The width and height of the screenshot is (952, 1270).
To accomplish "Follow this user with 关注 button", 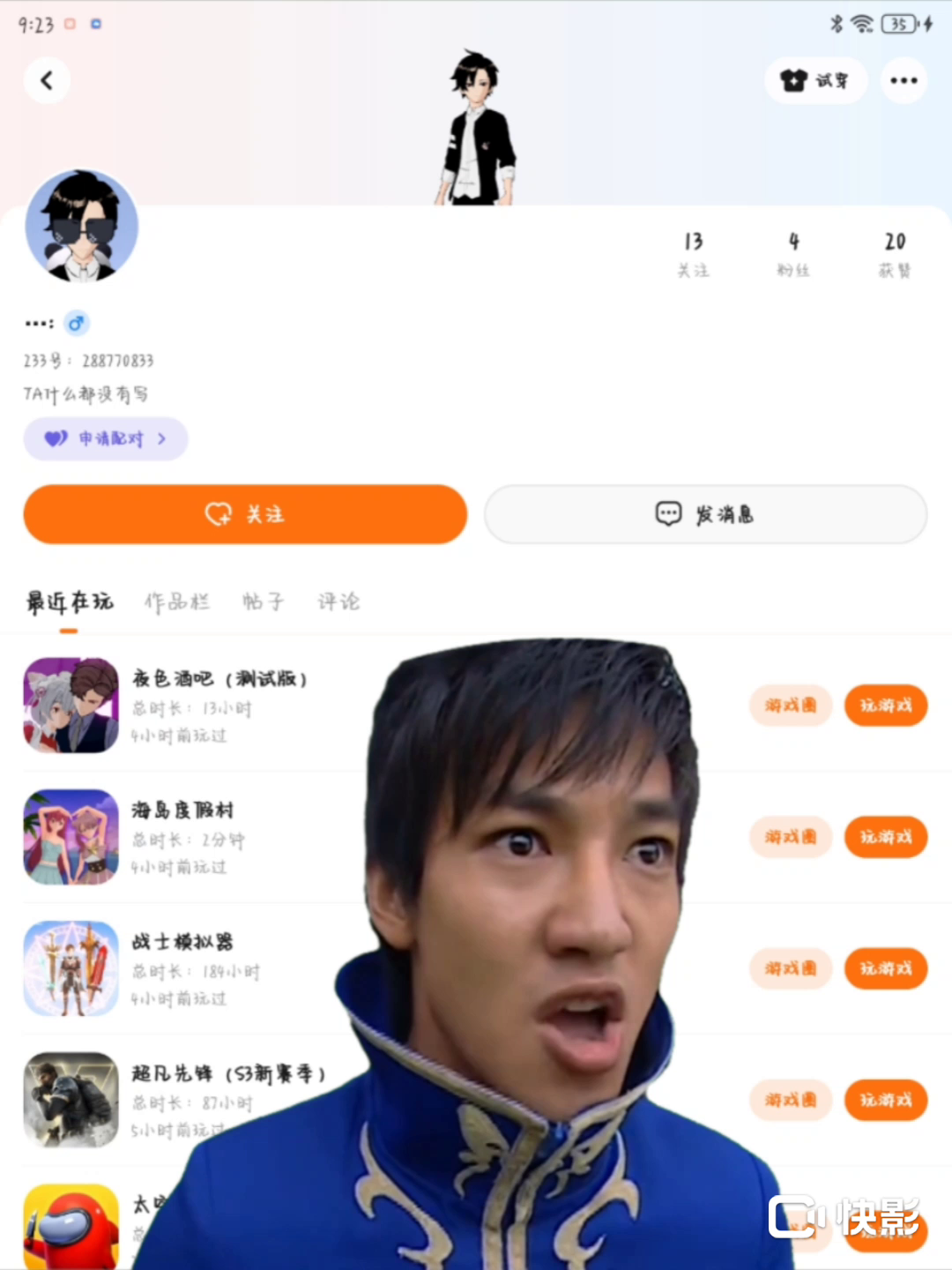I will coord(245,514).
